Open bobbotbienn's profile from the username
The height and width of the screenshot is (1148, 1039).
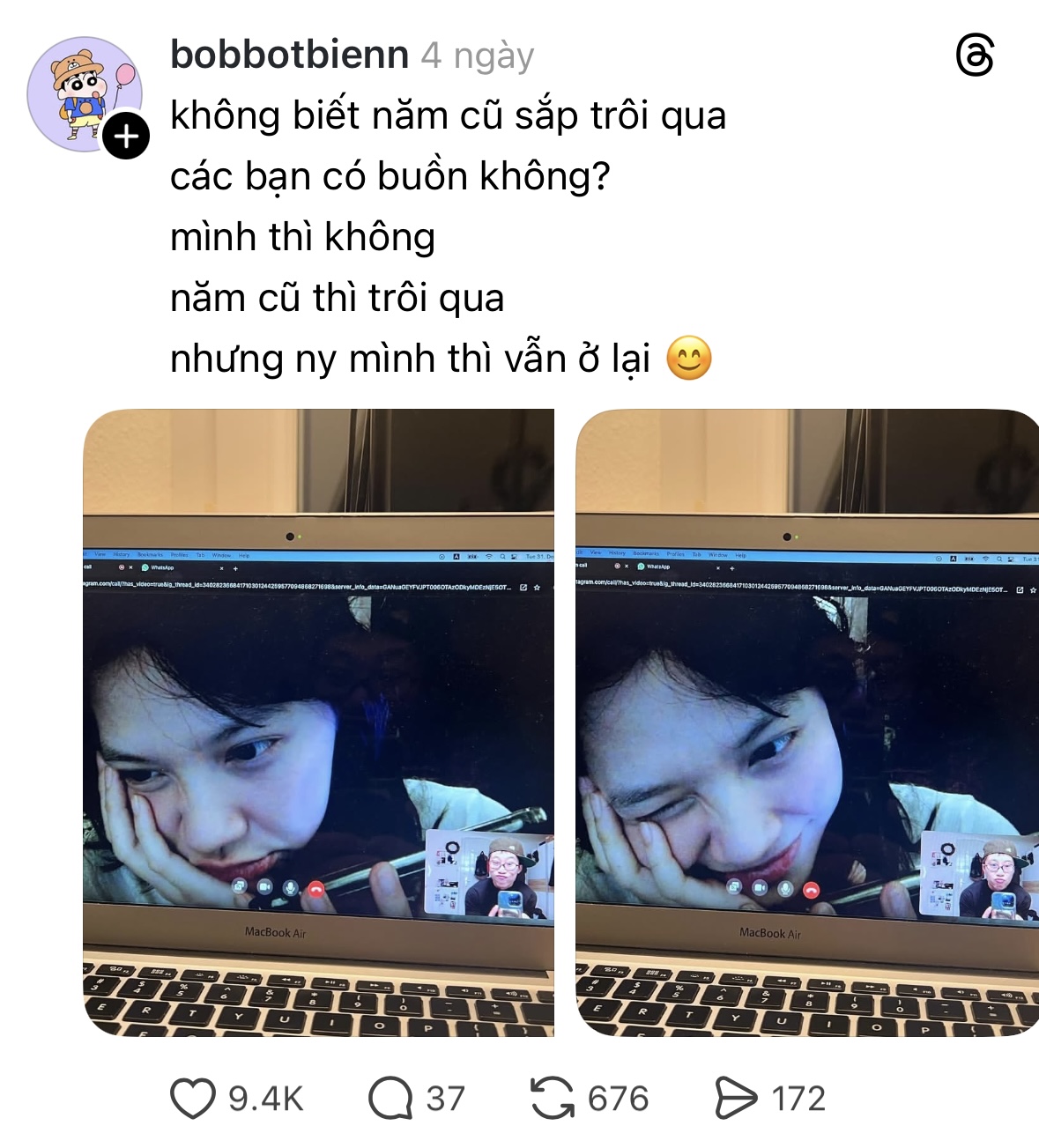coord(289,55)
